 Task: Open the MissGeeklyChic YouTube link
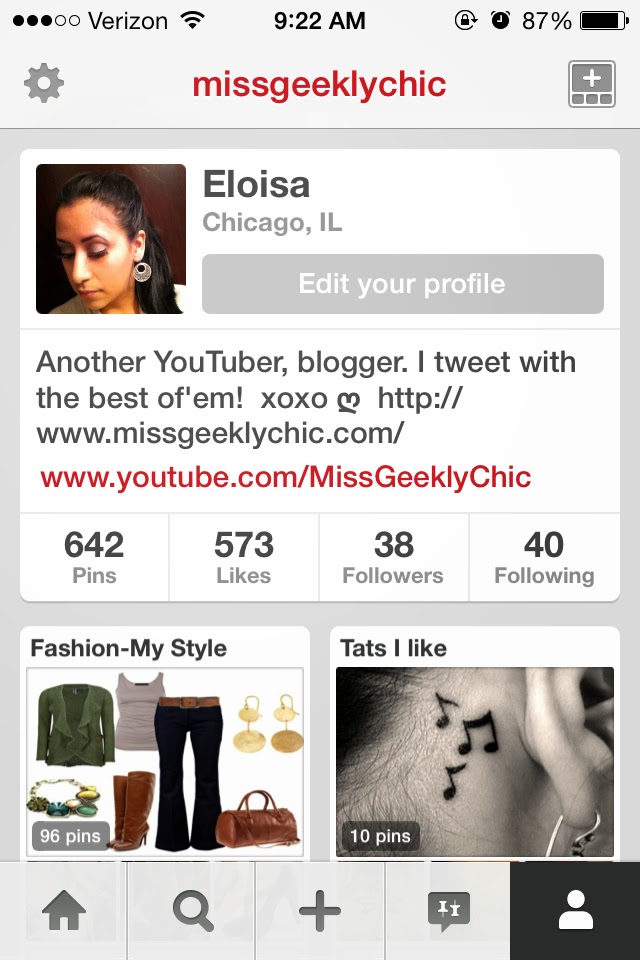pyautogui.click(x=286, y=477)
